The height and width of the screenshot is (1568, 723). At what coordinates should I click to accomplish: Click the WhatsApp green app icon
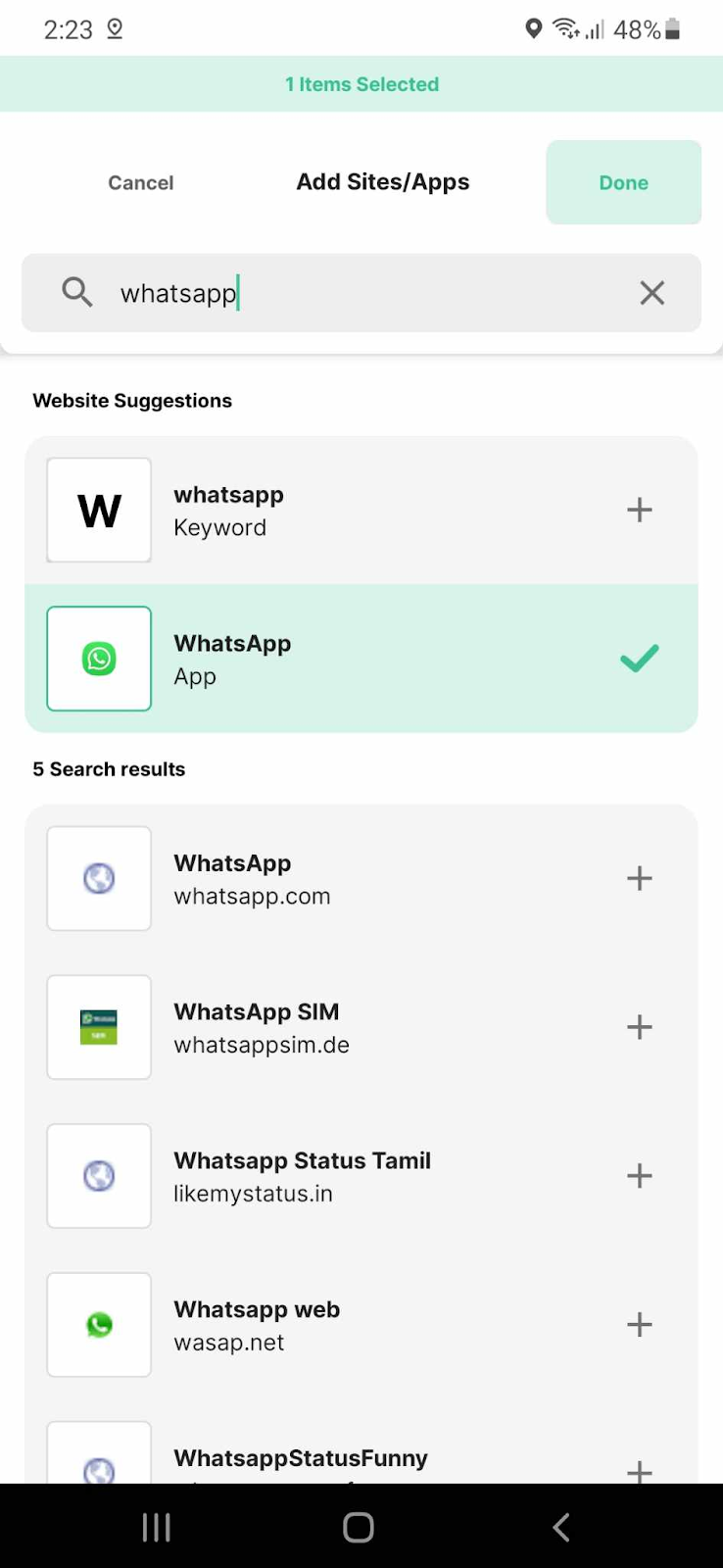98,658
